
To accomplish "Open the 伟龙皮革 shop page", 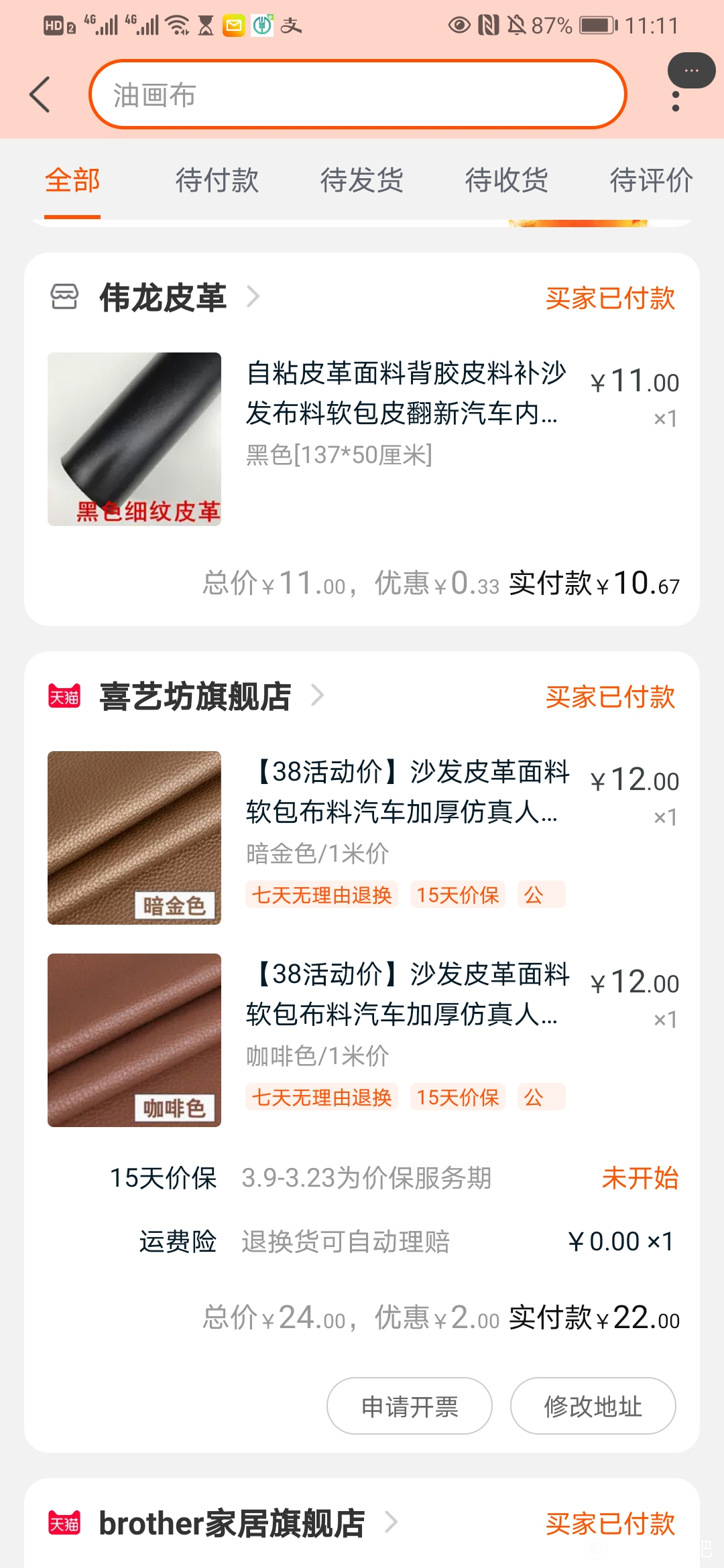I will tap(164, 298).
